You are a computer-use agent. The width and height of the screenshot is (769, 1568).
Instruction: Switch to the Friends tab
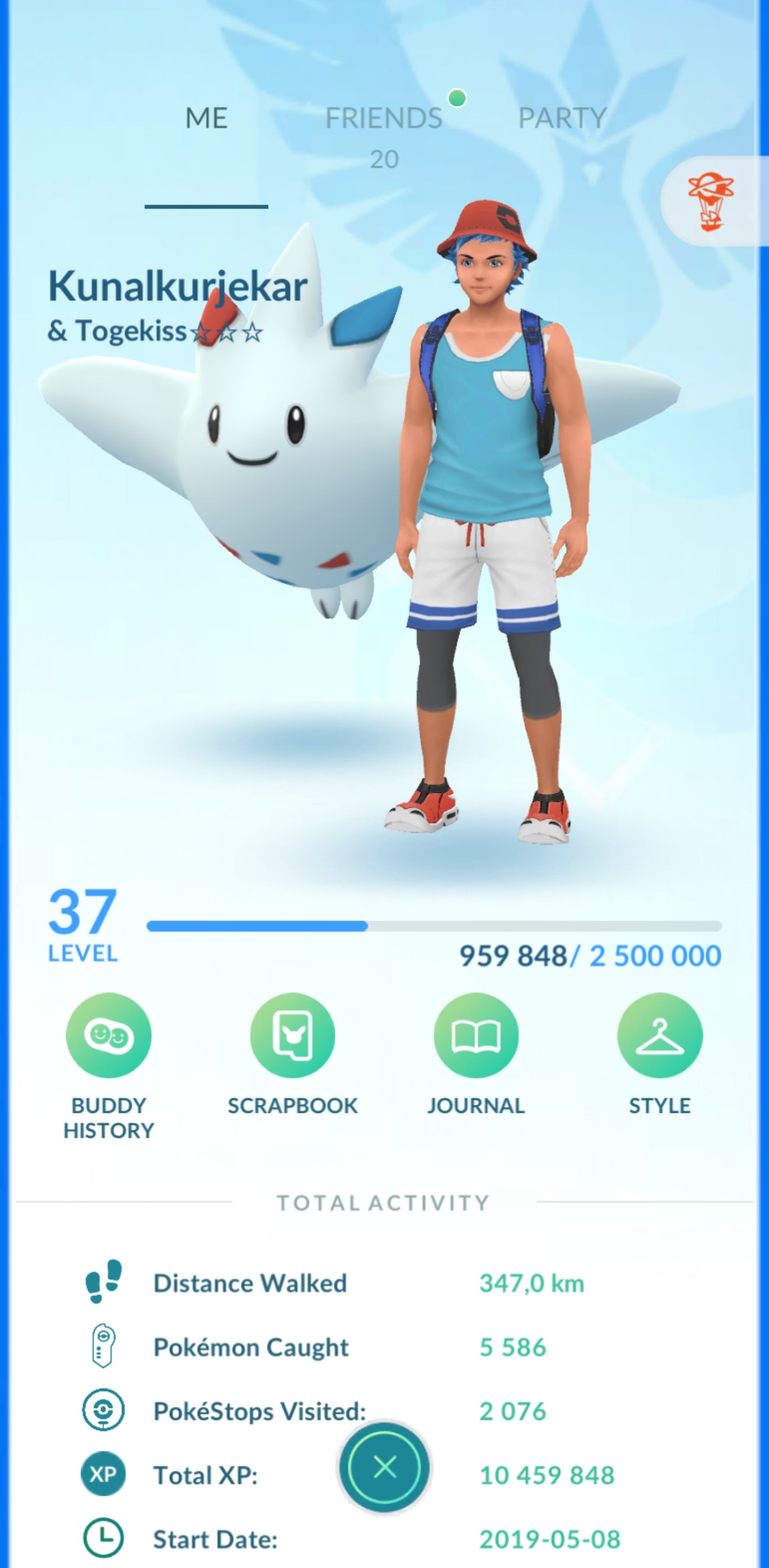click(x=384, y=119)
